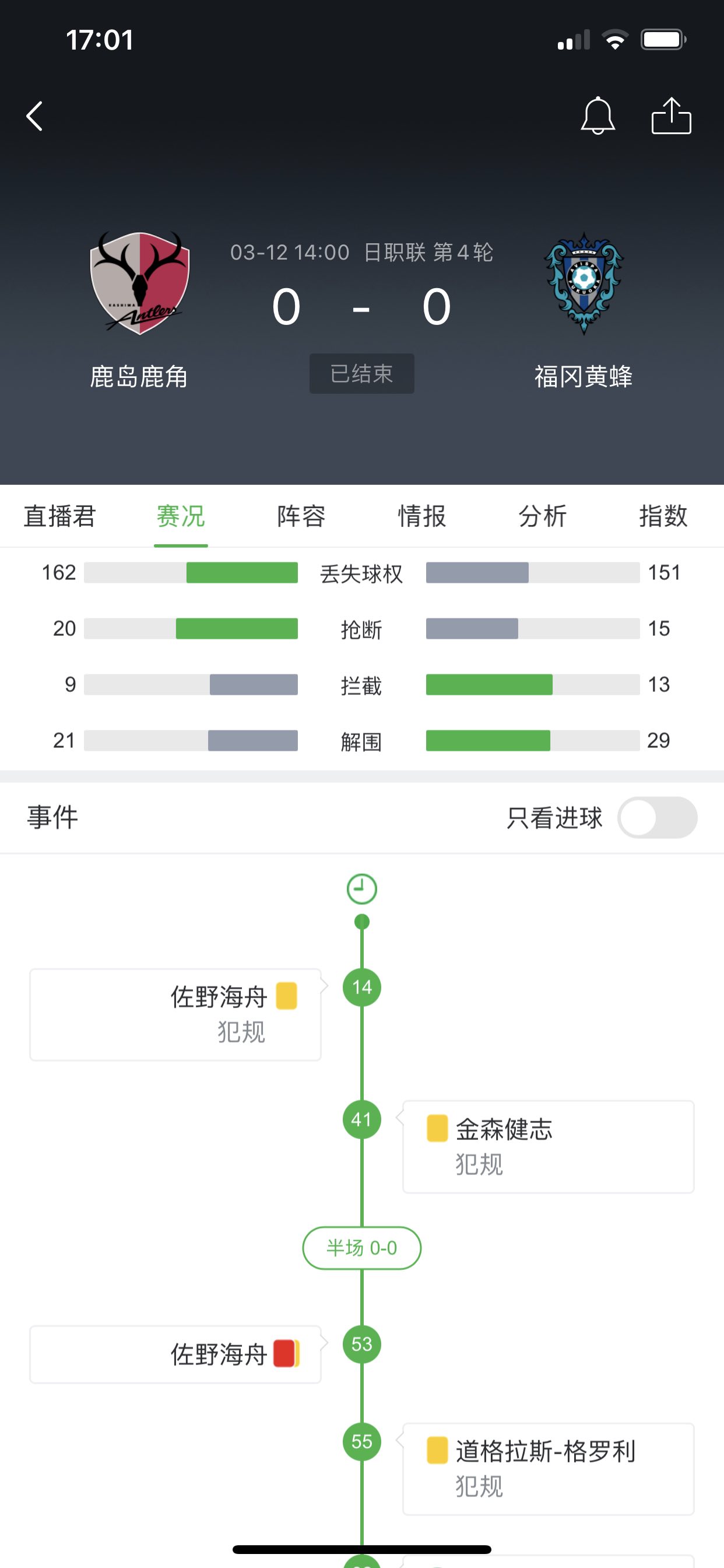Open 鹿岛鹿角 team page
This screenshot has height=1568, width=724.
point(139,309)
